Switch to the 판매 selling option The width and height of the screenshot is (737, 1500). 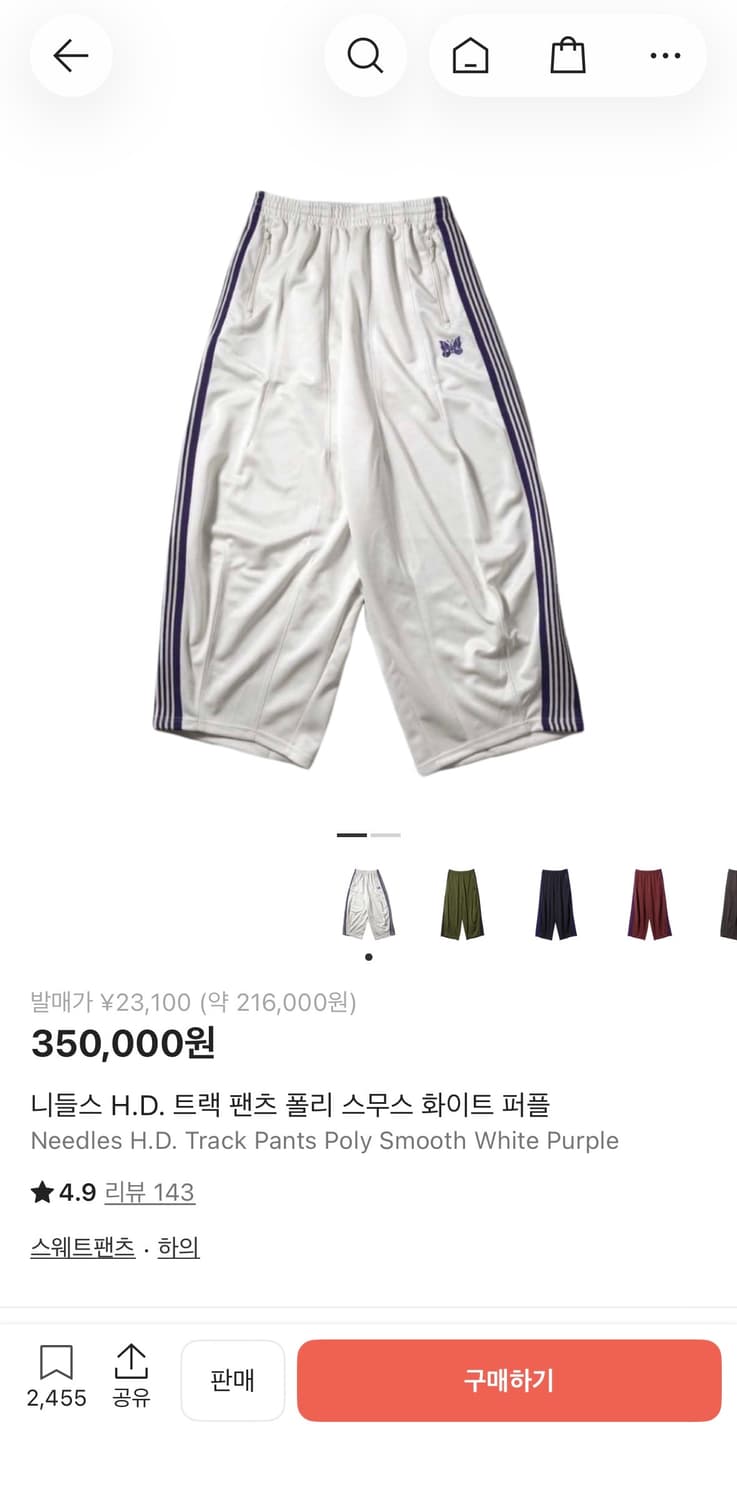click(x=233, y=1380)
